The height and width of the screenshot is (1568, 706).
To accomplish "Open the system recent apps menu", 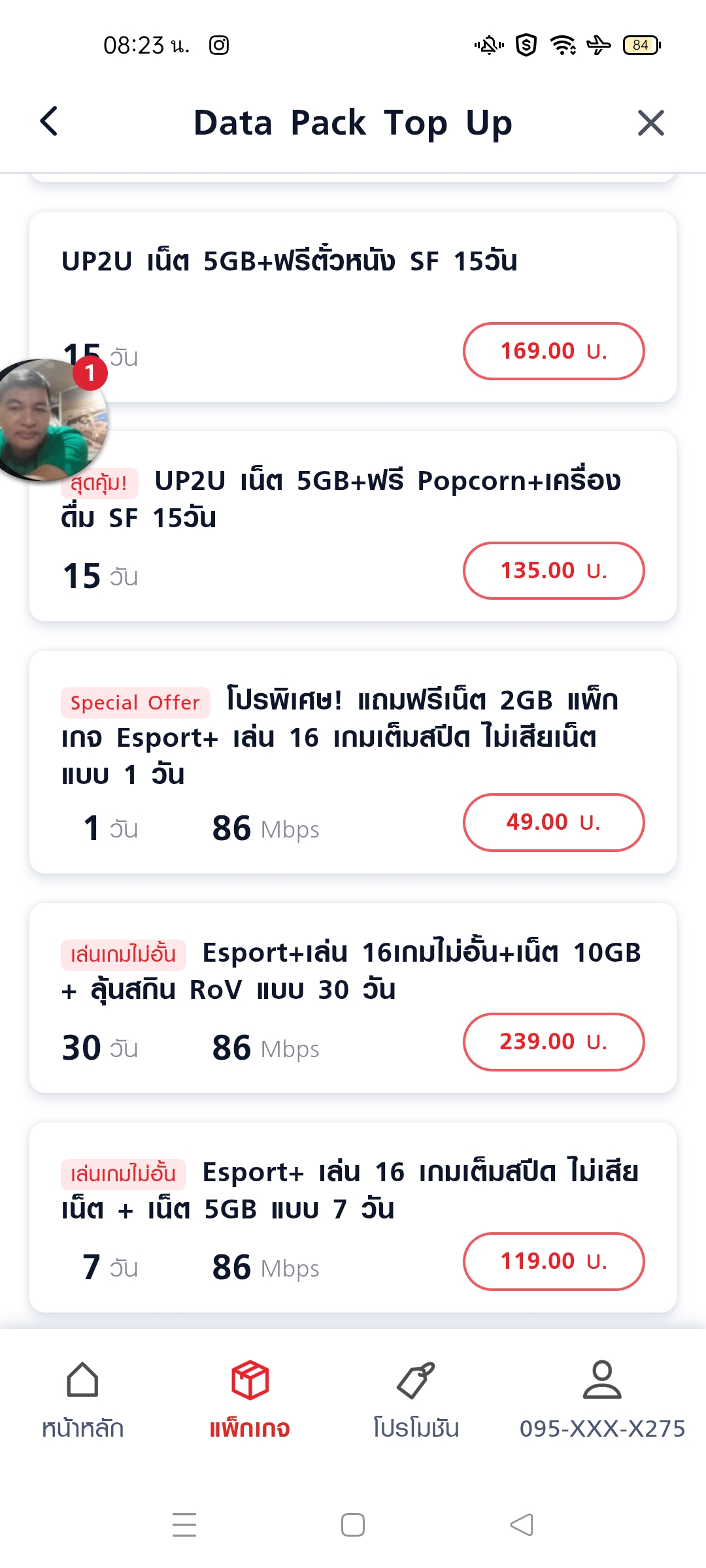I will [x=184, y=1525].
